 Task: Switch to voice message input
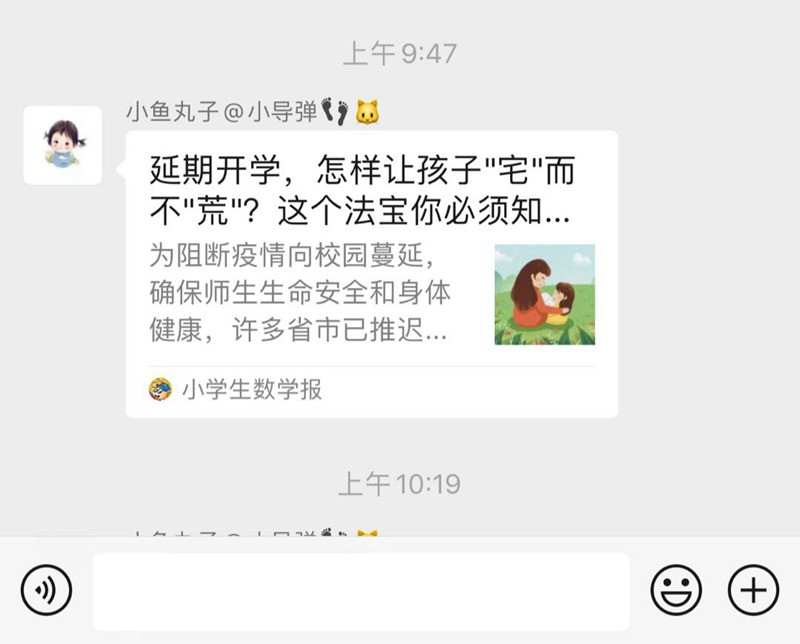46,591
